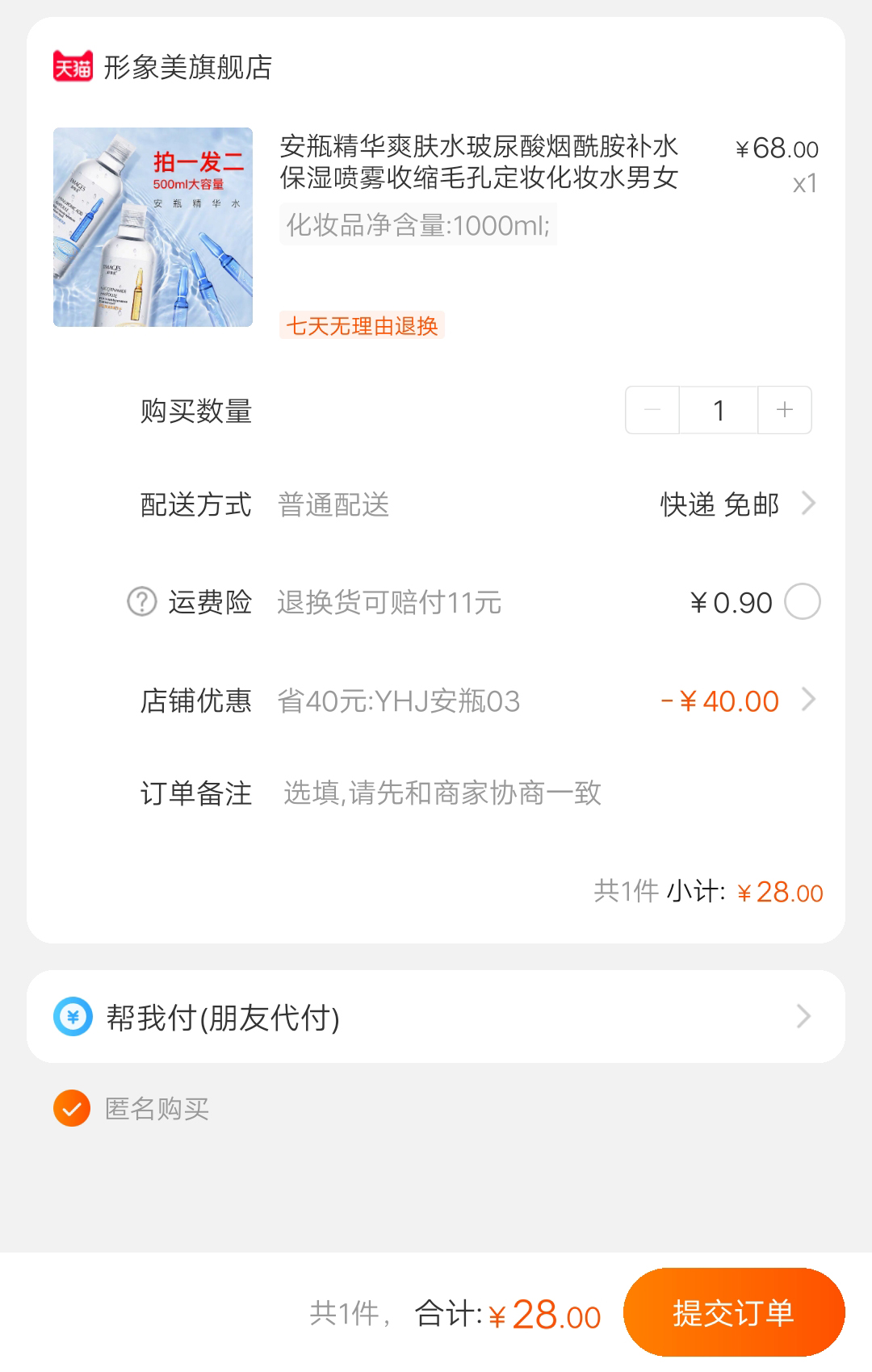
Task: Click the product title text link
Action: point(480,165)
